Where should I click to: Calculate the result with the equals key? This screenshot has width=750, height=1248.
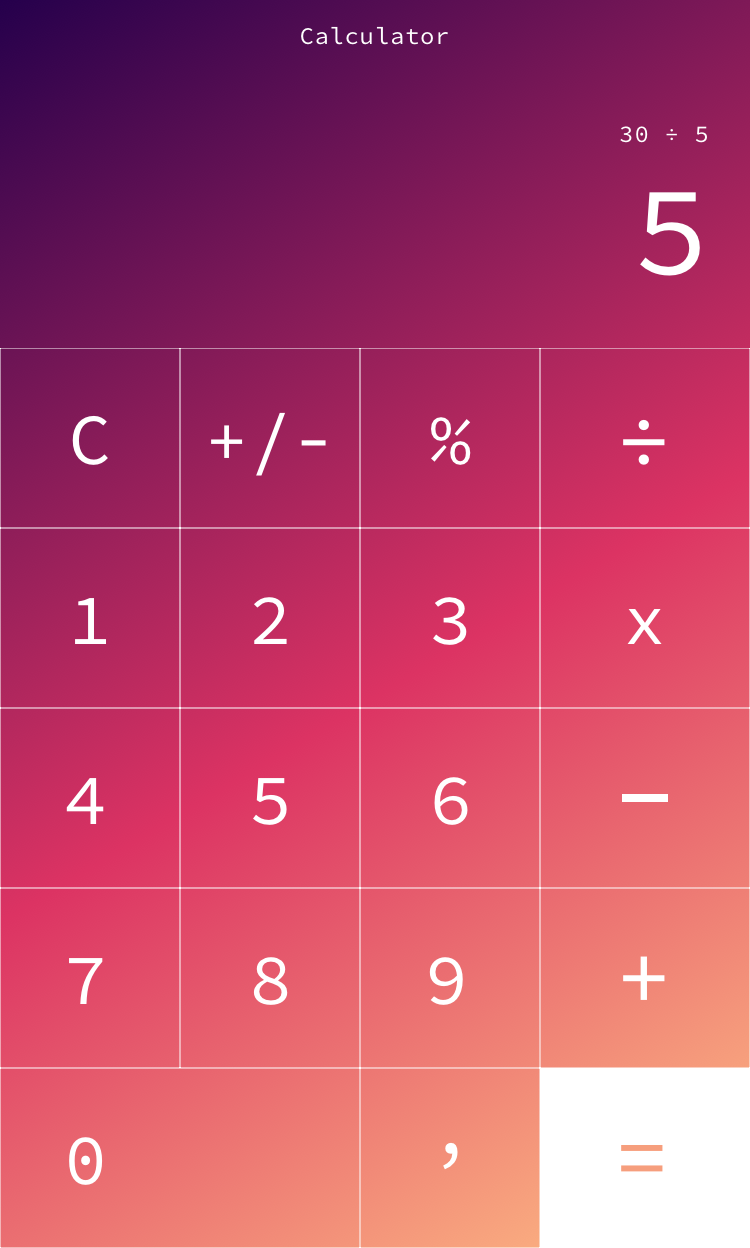pyautogui.click(x=644, y=1158)
